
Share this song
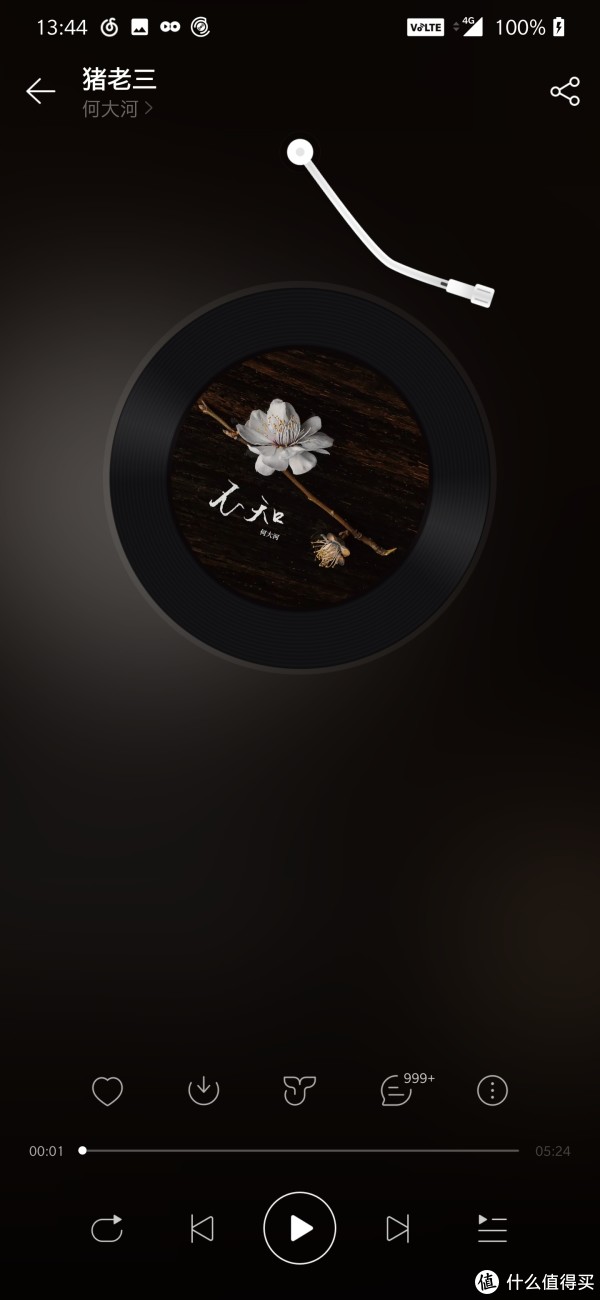(565, 92)
